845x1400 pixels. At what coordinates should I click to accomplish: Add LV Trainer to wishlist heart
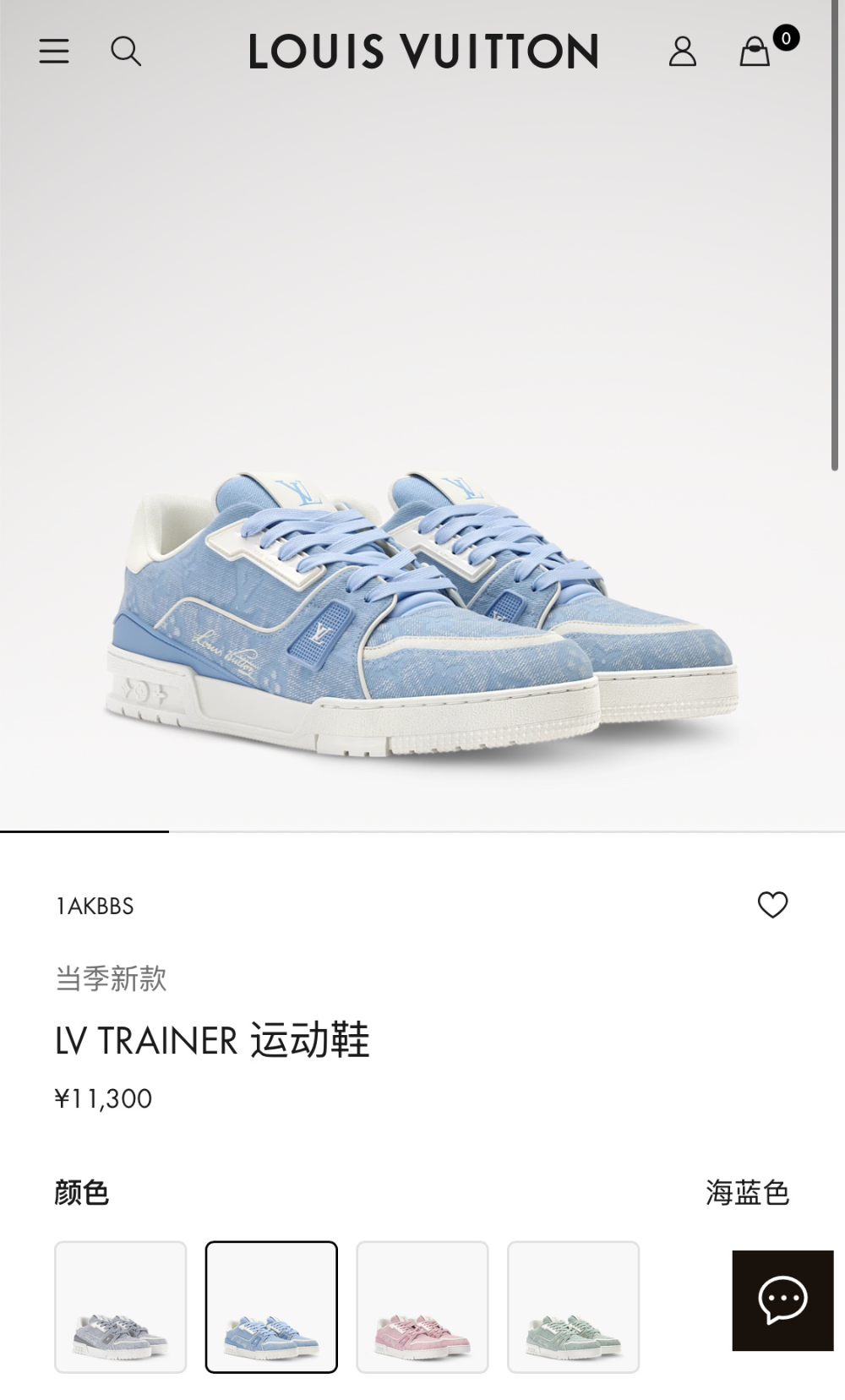pyautogui.click(x=772, y=905)
